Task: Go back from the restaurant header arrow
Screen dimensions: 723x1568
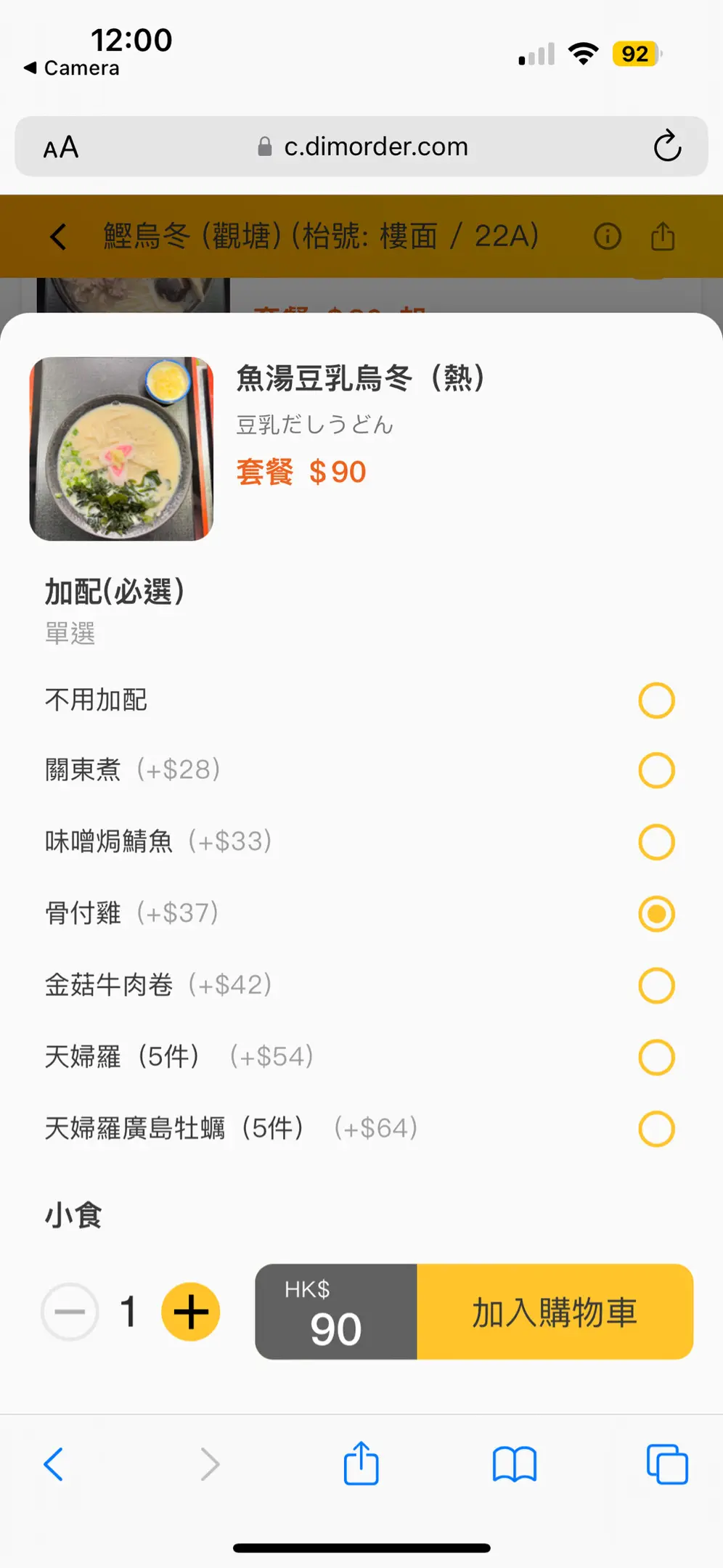Action: click(58, 237)
